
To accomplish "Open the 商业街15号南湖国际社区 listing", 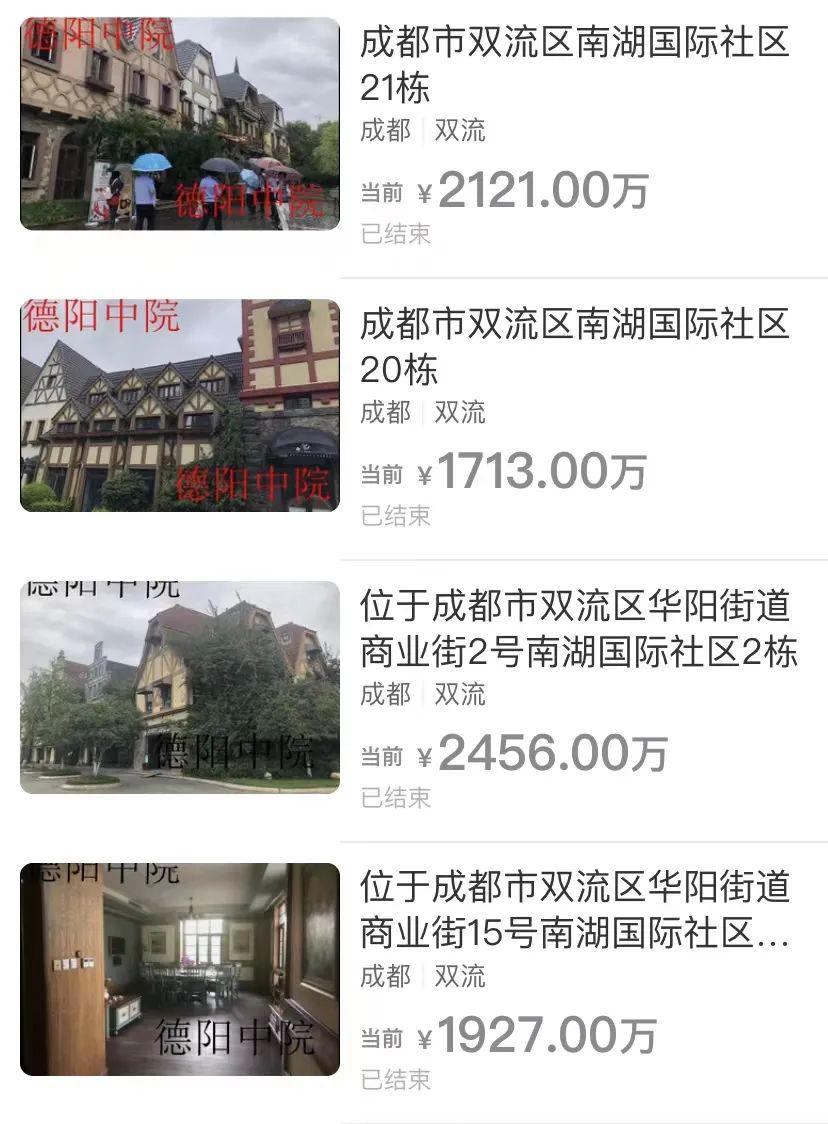I will point(575,910).
